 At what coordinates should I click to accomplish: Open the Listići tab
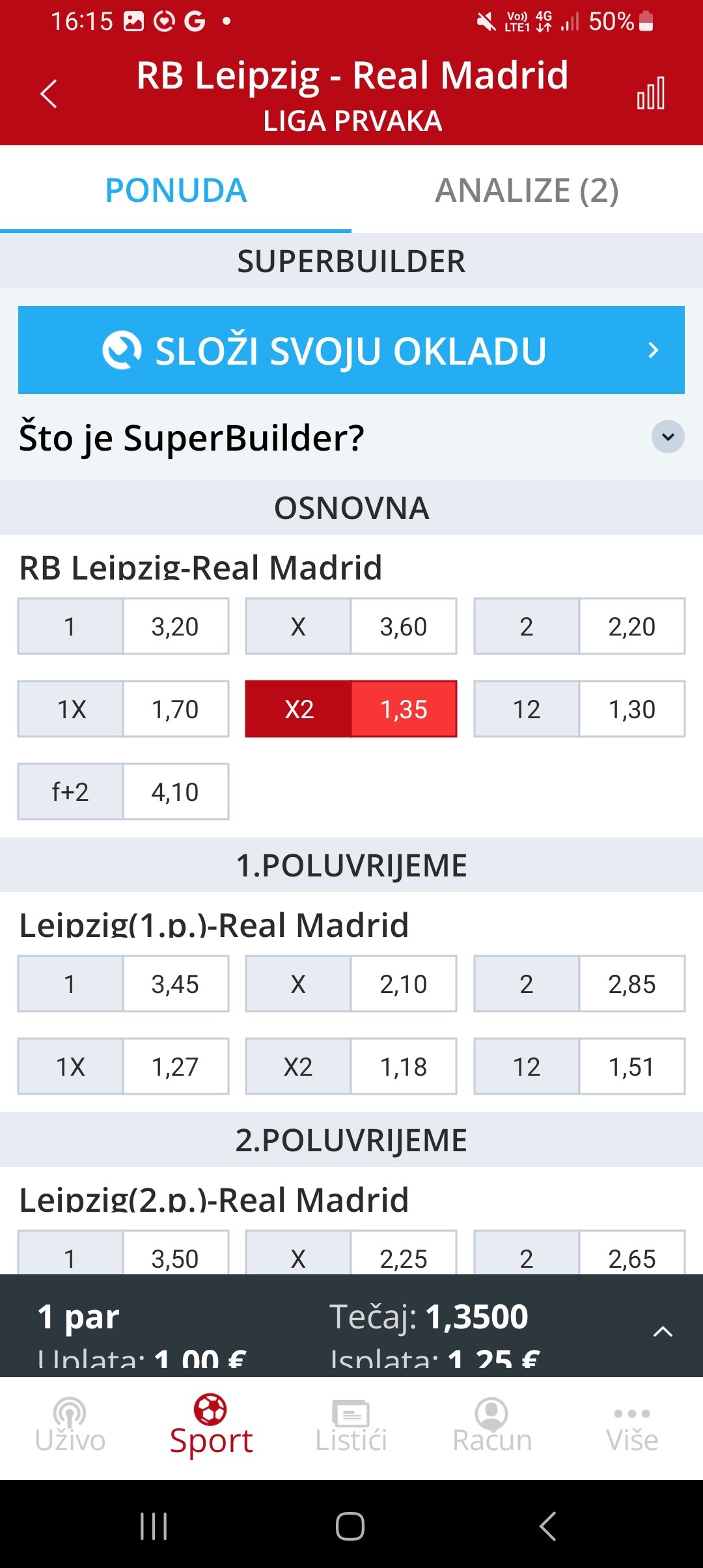coord(351,1426)
